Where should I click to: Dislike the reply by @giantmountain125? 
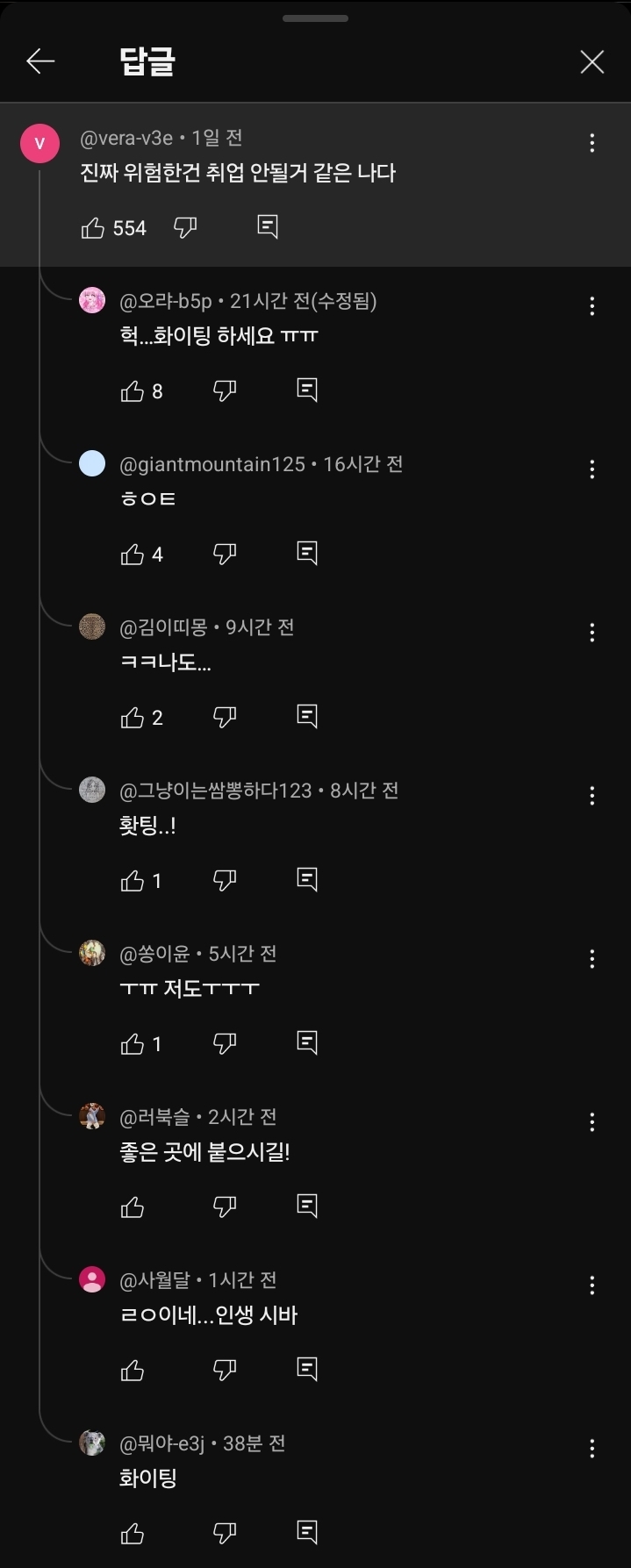click(x=225, y=555)
